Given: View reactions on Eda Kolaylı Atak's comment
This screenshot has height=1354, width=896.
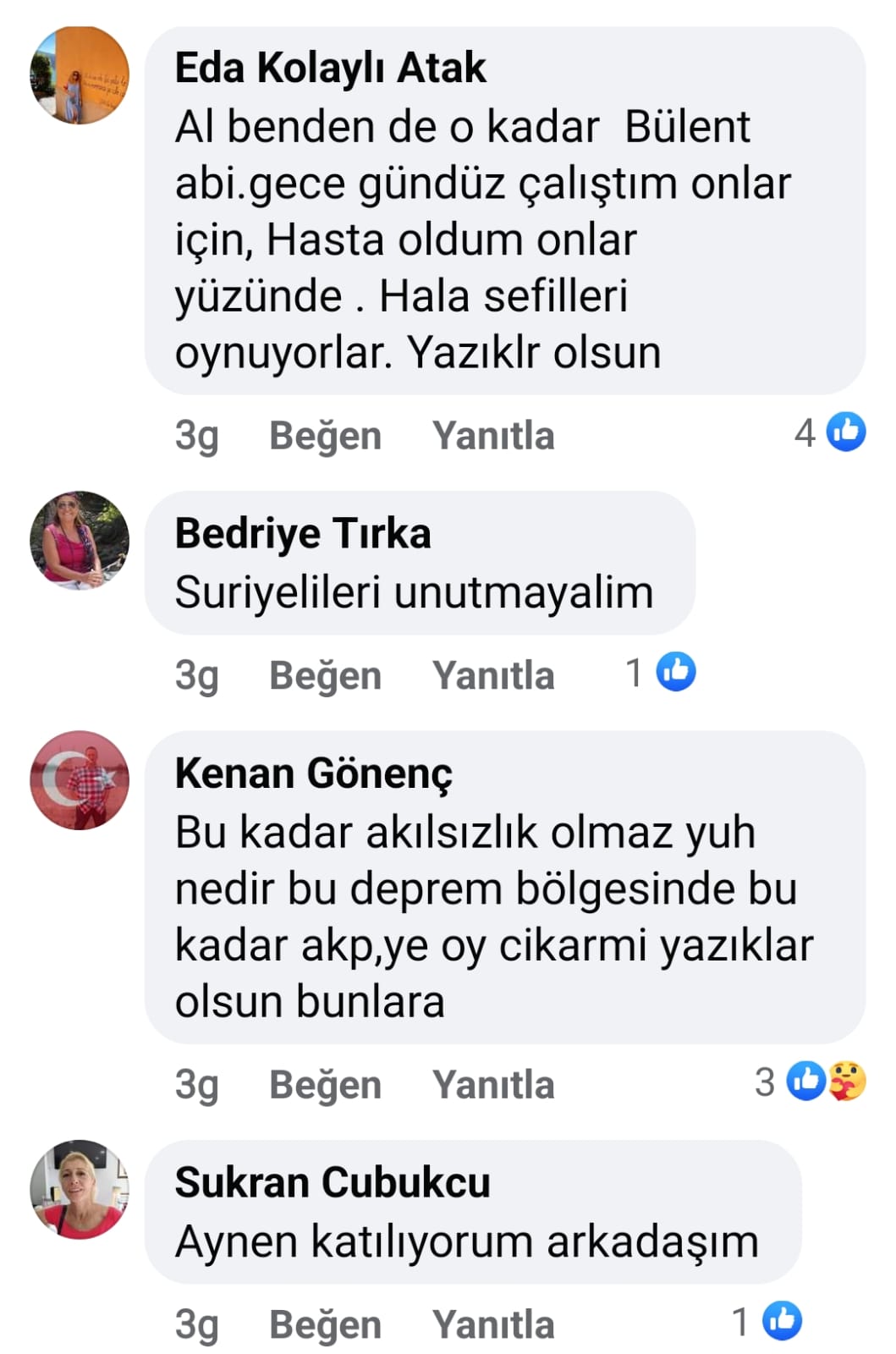Looking at the screenshot, I should pyautogui.click(x=830, y=432).
